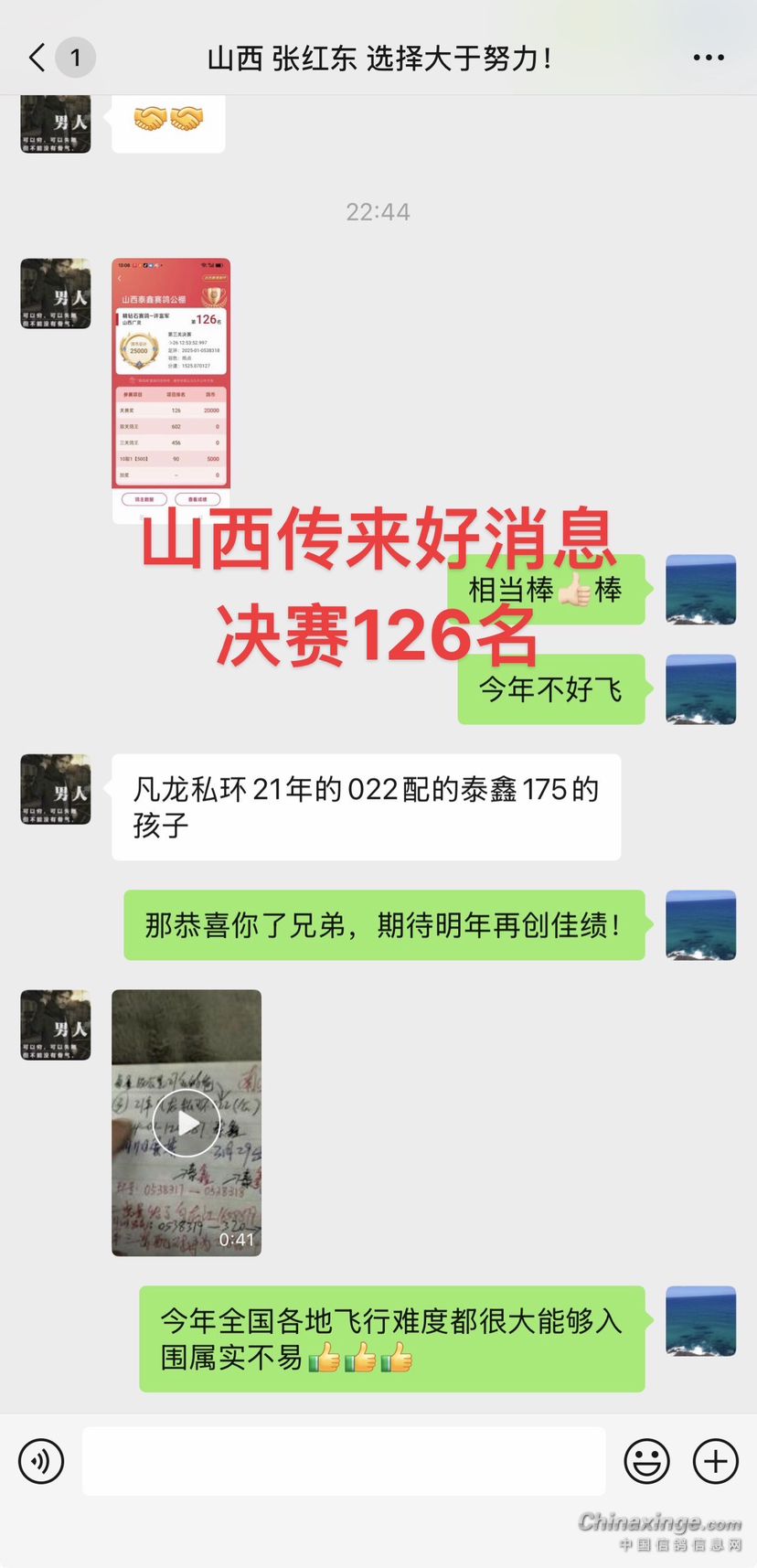The image size is (757, 1568).
Task: Play the 0:41 video message
Action: point(187,1122)
